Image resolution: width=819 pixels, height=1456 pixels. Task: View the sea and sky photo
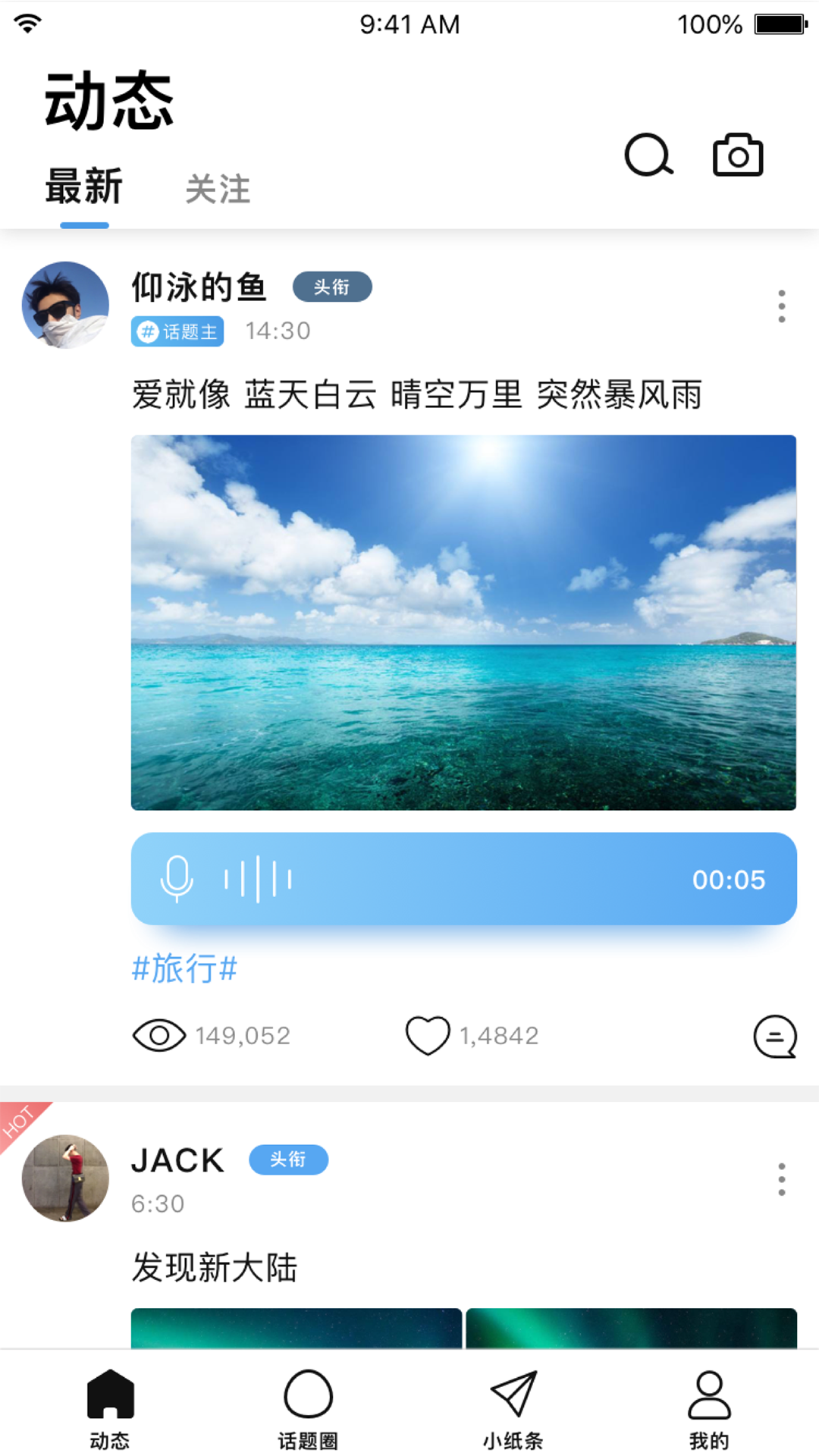(463, 622)
